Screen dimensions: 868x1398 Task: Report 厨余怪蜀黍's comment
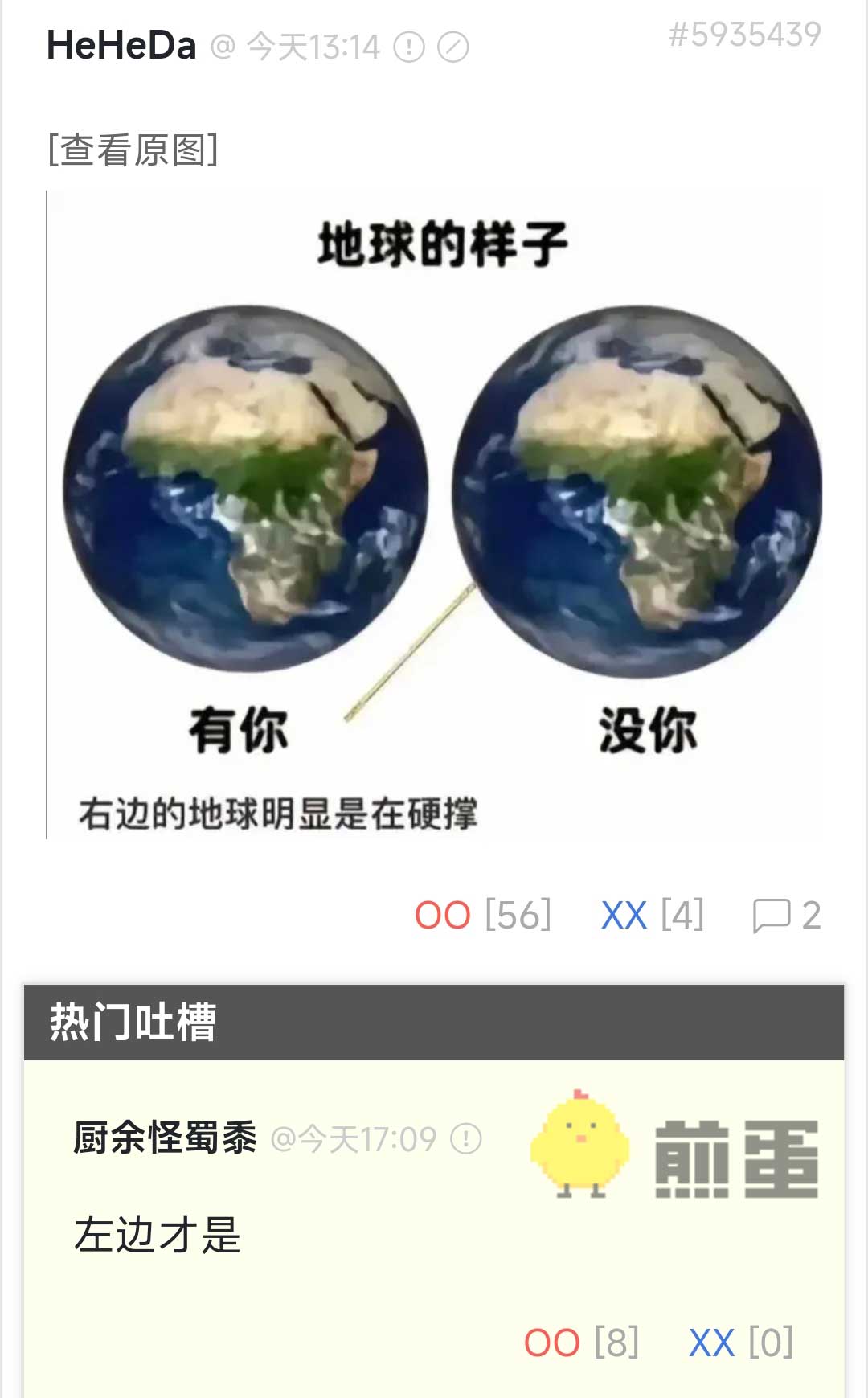[x=466, y=1138]
